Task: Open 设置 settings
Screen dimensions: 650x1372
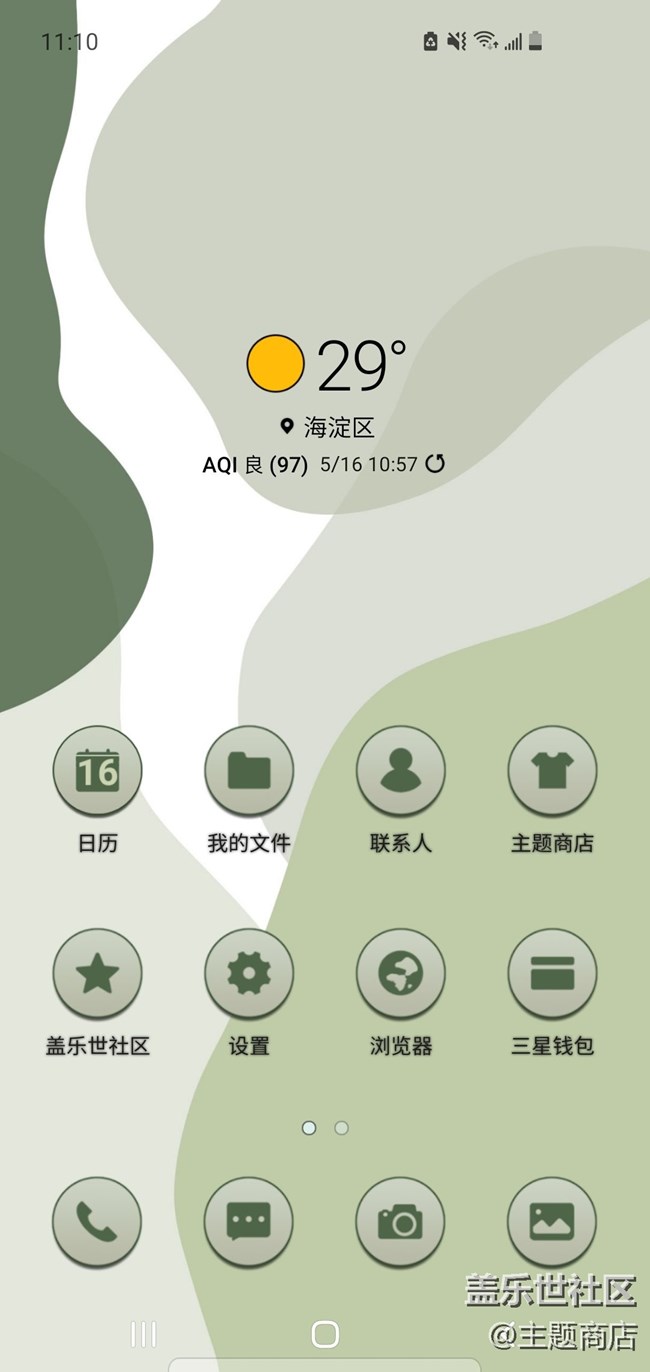Action: [x=249, y=974]
